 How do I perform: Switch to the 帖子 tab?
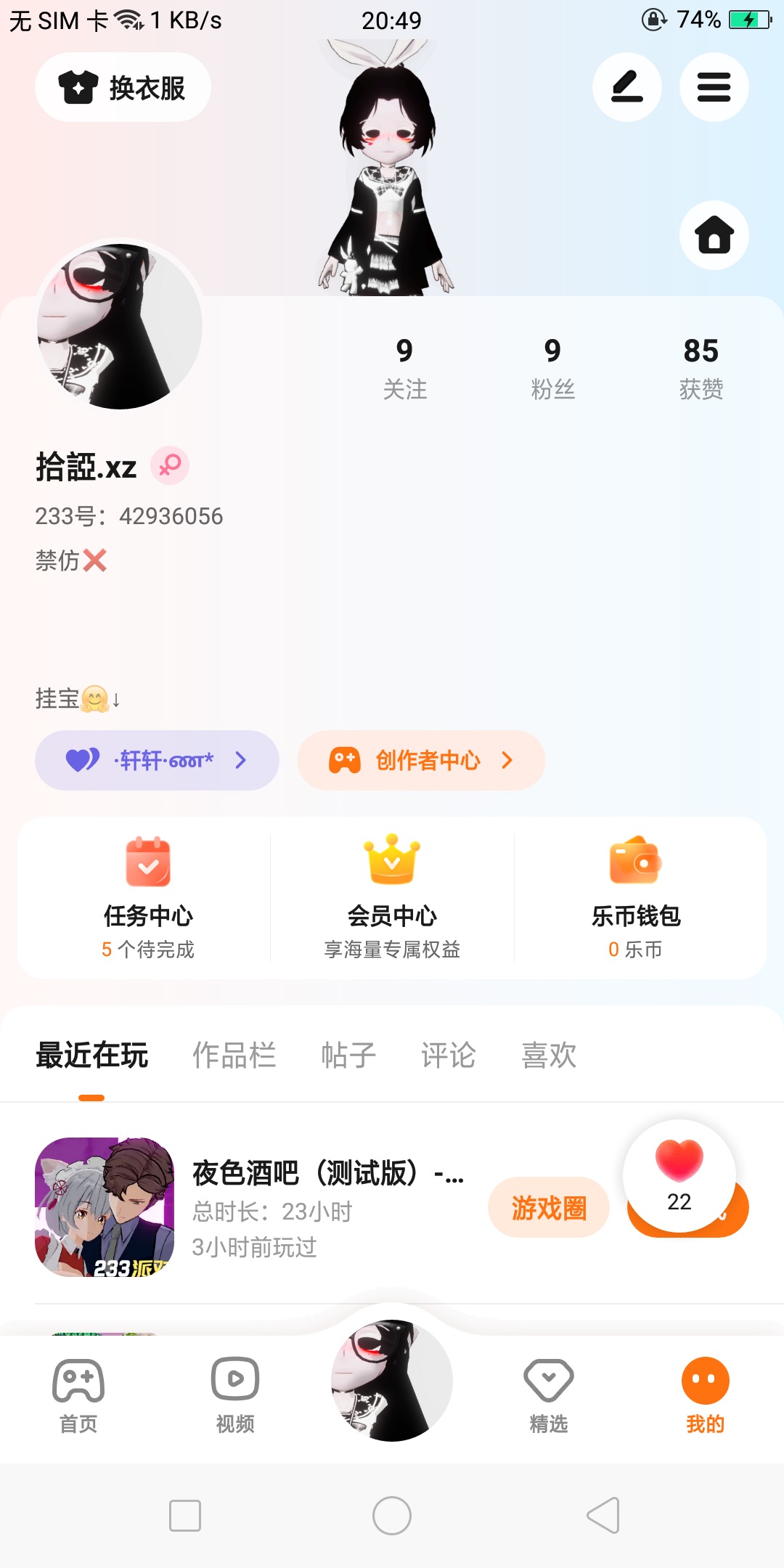click(x=348, y=1055)
